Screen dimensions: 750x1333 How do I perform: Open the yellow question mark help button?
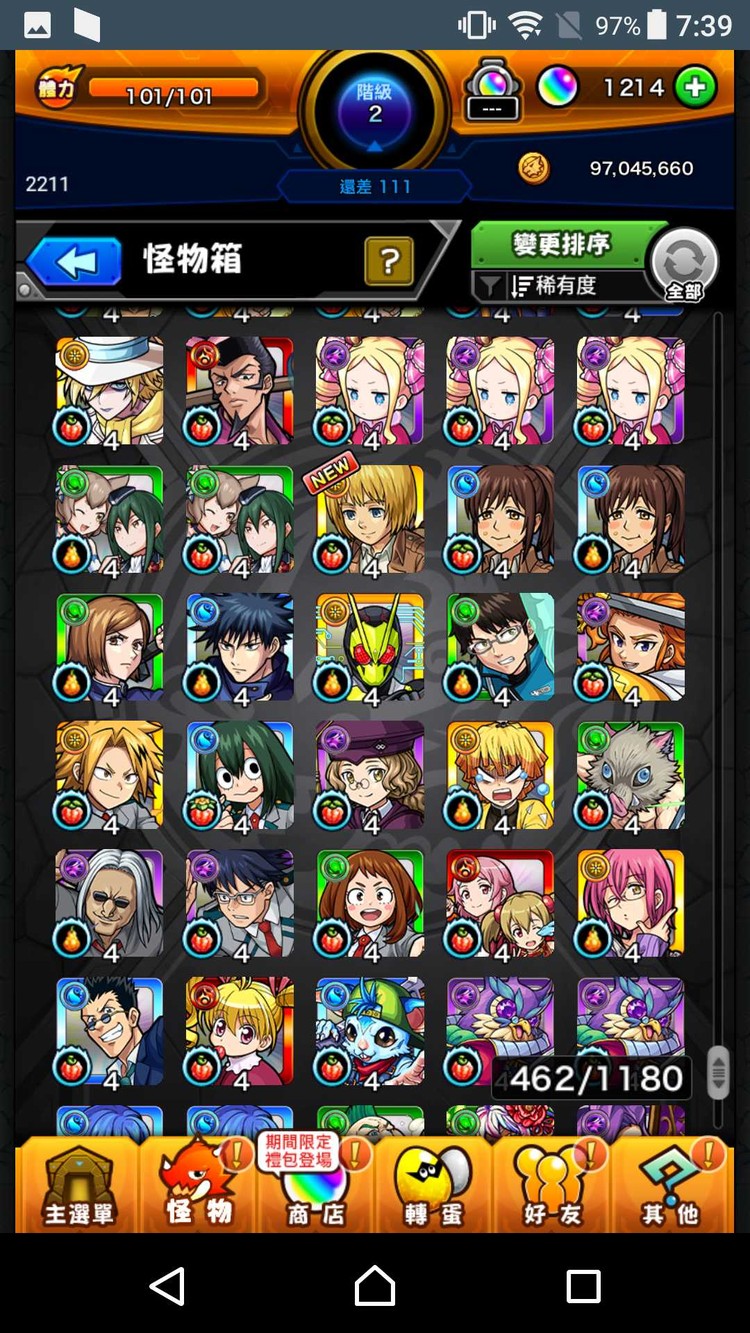coord(390,262)
